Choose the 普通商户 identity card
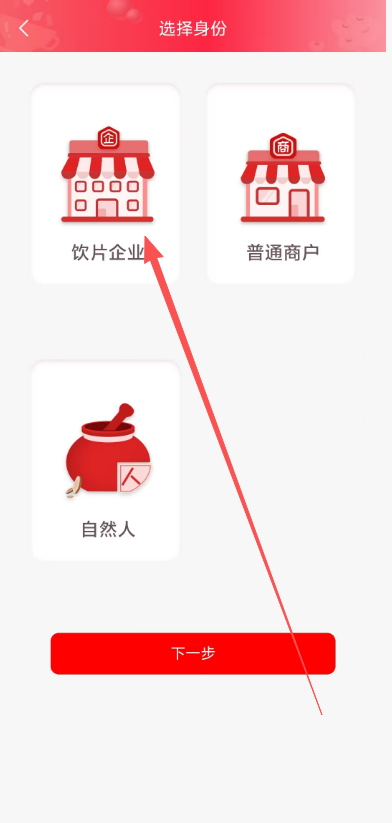The height and width of the screenshot is (823, 392). [281, 184]
